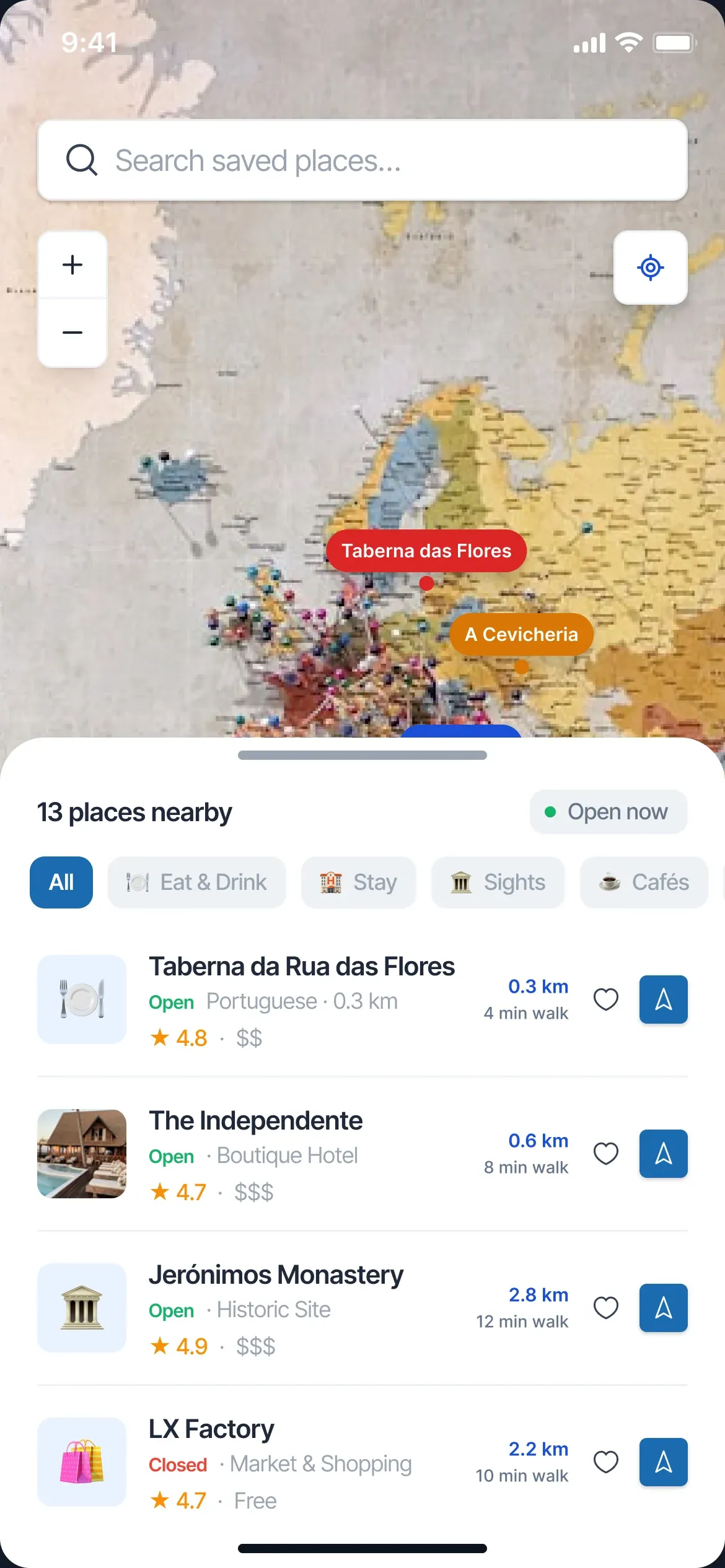
Task: Select the Taberna das Flores map pin
Action: tap(426, 551)
